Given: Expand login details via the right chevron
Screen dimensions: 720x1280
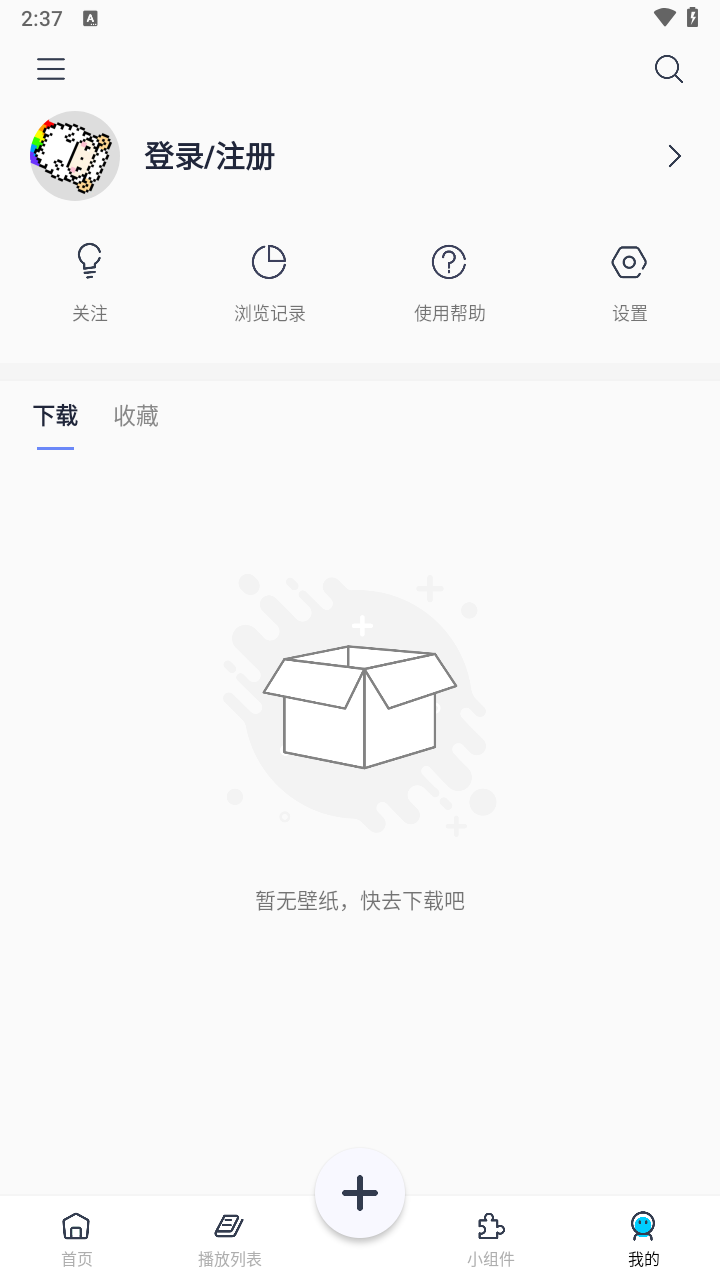Looking at the screenshot, I should (x=674, y=156).
